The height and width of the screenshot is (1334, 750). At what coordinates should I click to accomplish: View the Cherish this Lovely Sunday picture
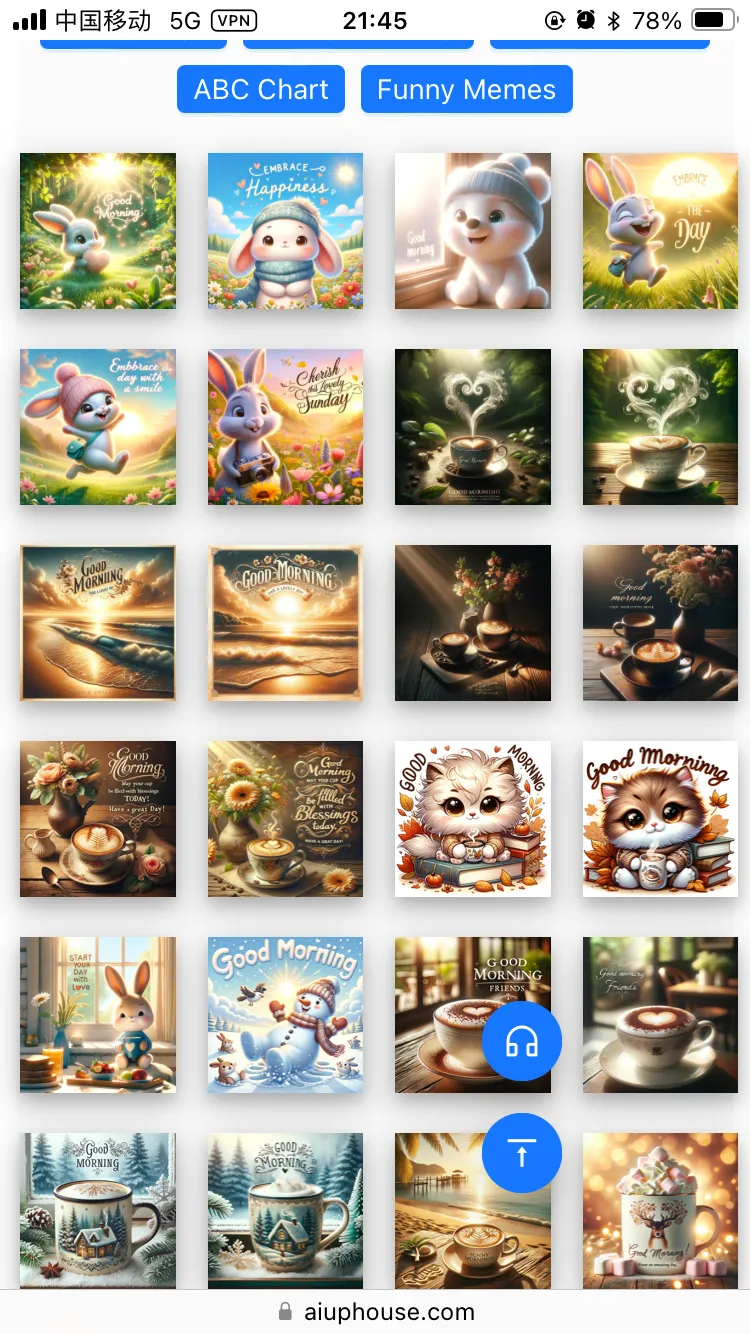point(285,427)
